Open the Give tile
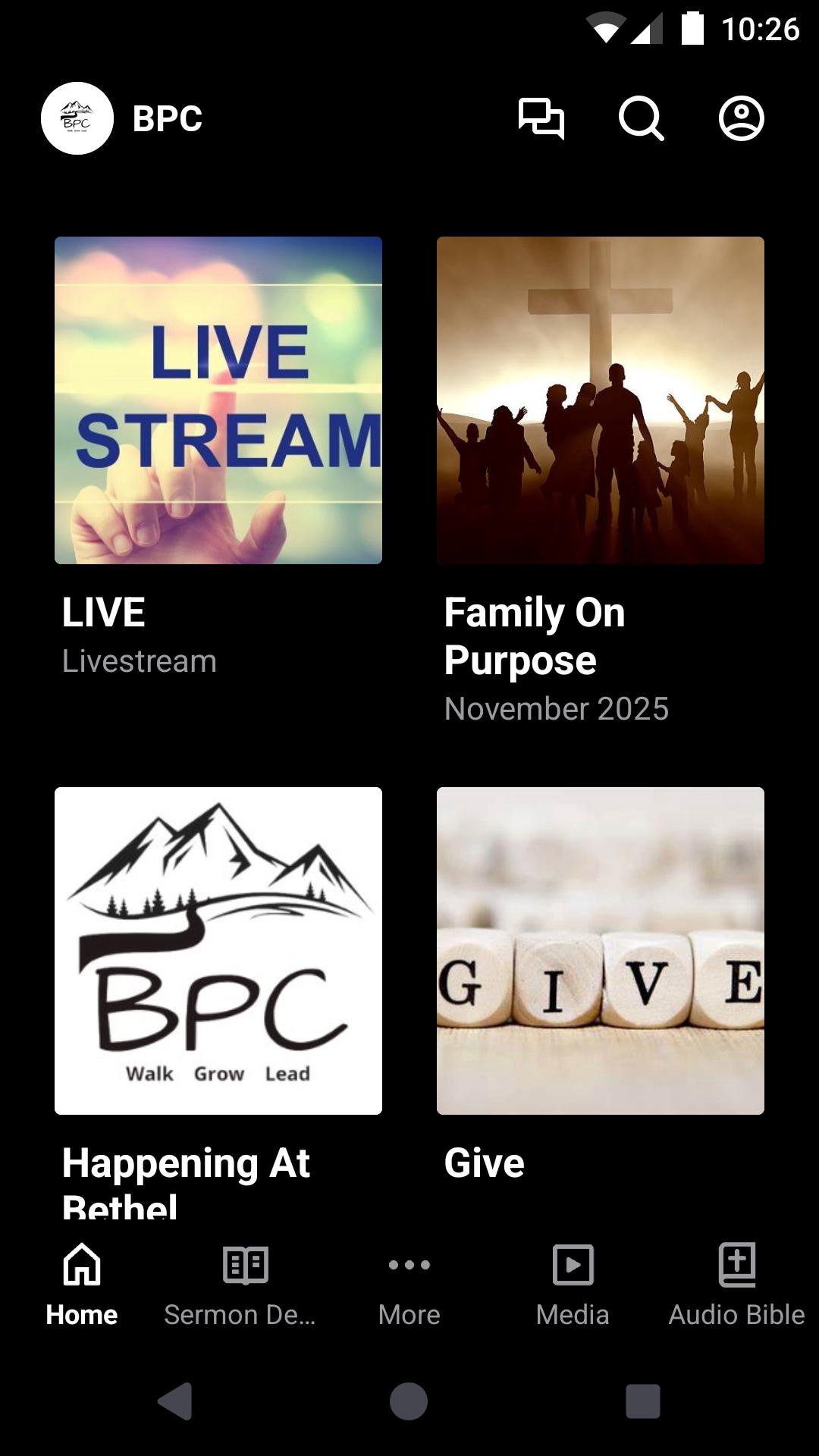The width and height of the screenshot is (819, 1456). (x=601, y=951)
